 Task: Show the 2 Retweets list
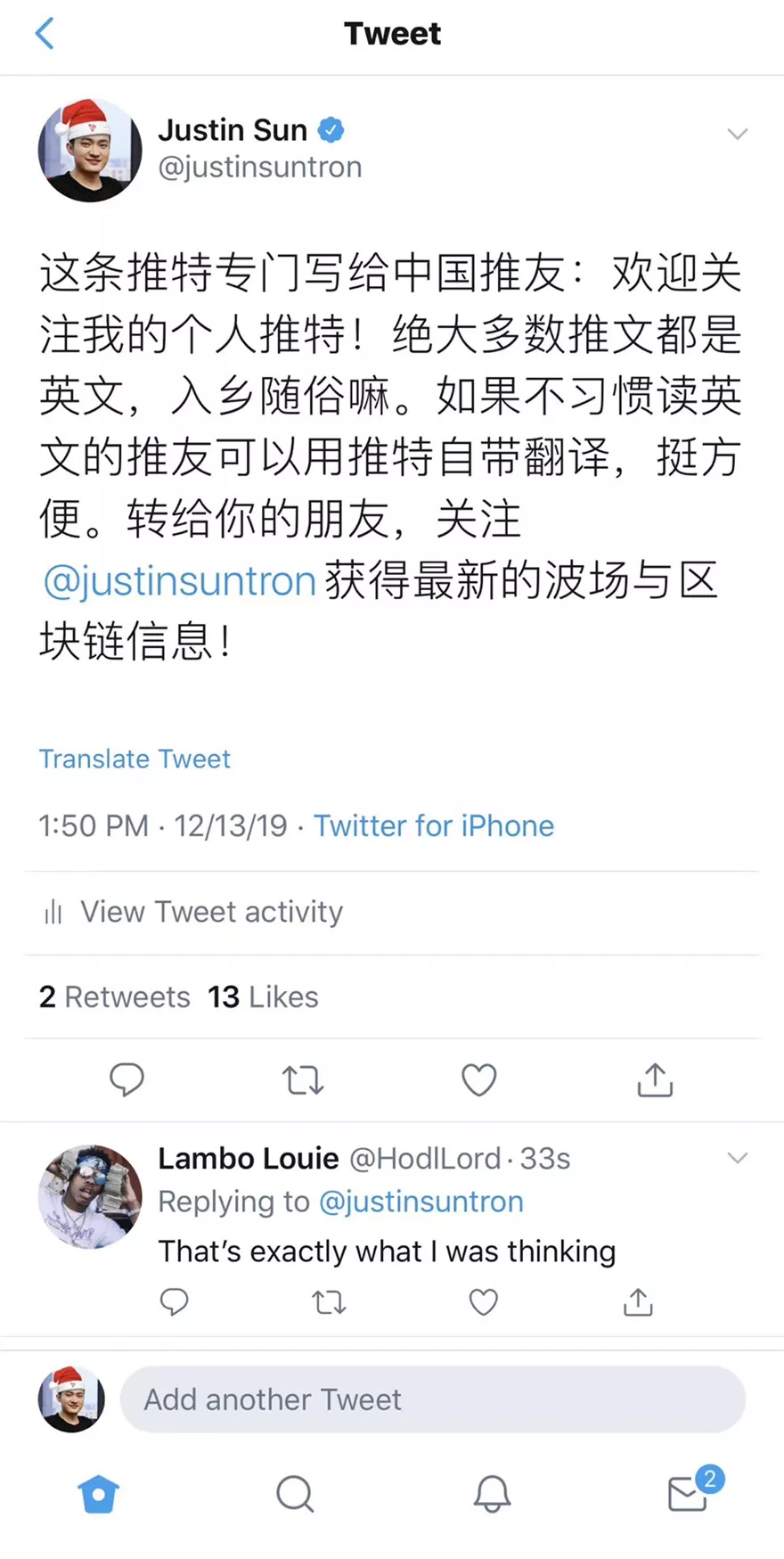tap(115, 997)
